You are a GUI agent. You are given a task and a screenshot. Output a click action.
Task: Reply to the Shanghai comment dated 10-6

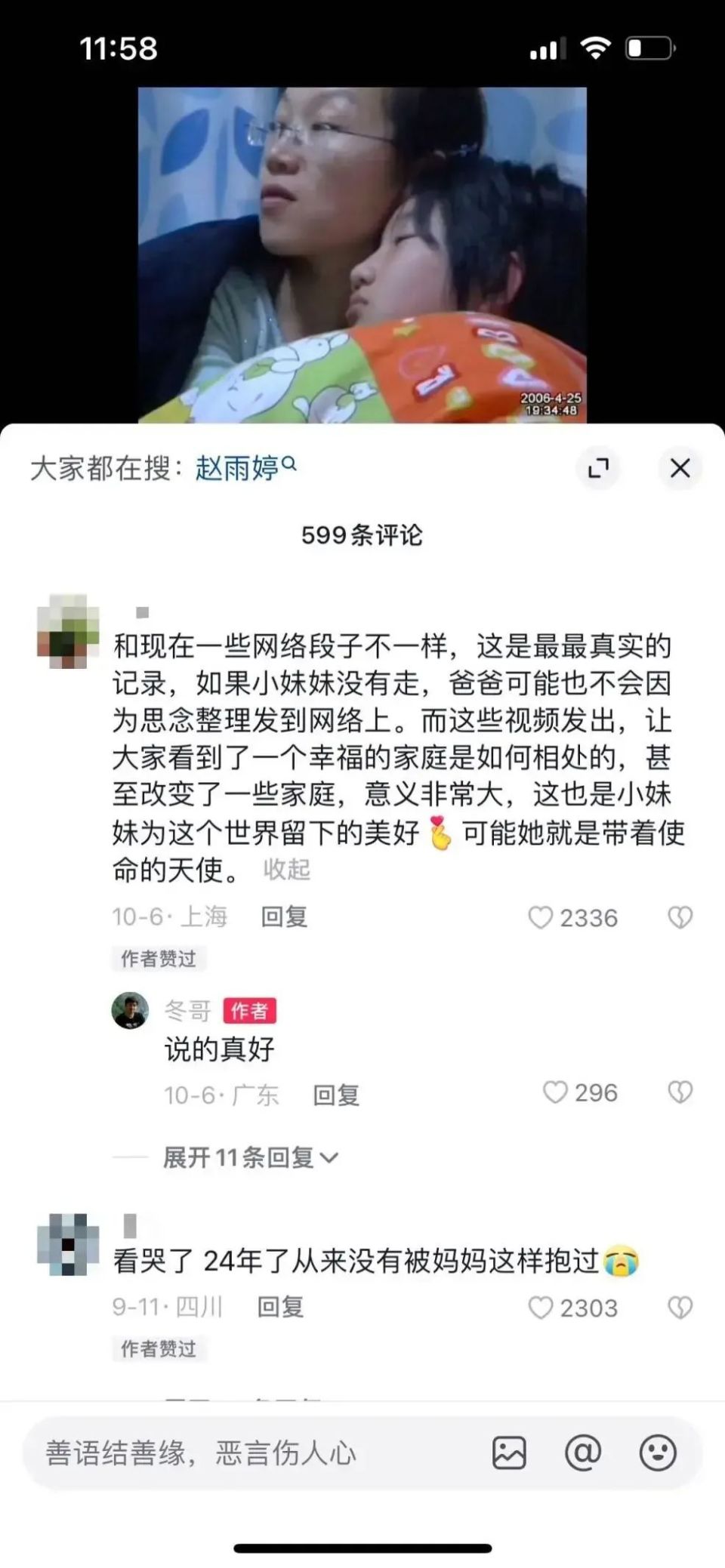pos(284,916)
